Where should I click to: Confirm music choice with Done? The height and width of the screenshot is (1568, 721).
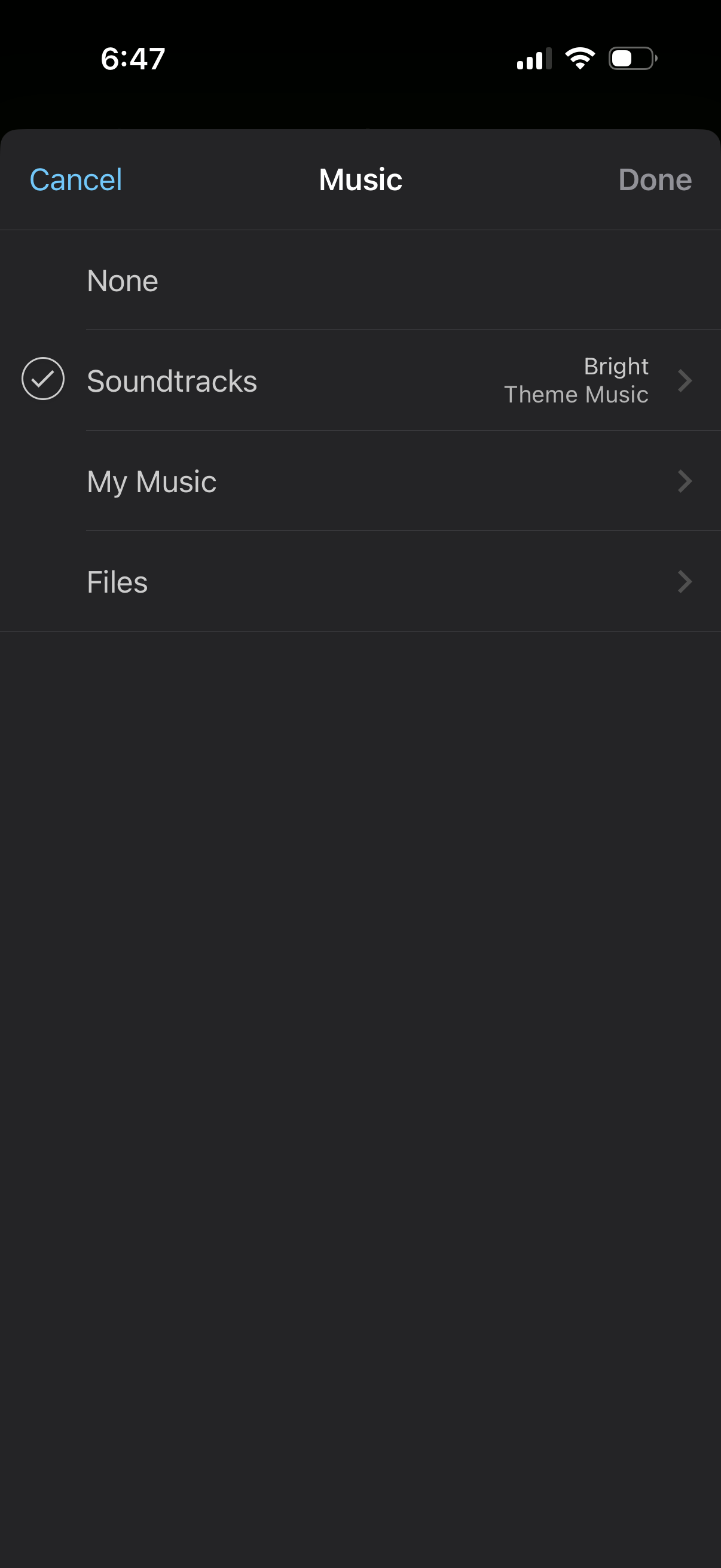[x=655, y=180]
